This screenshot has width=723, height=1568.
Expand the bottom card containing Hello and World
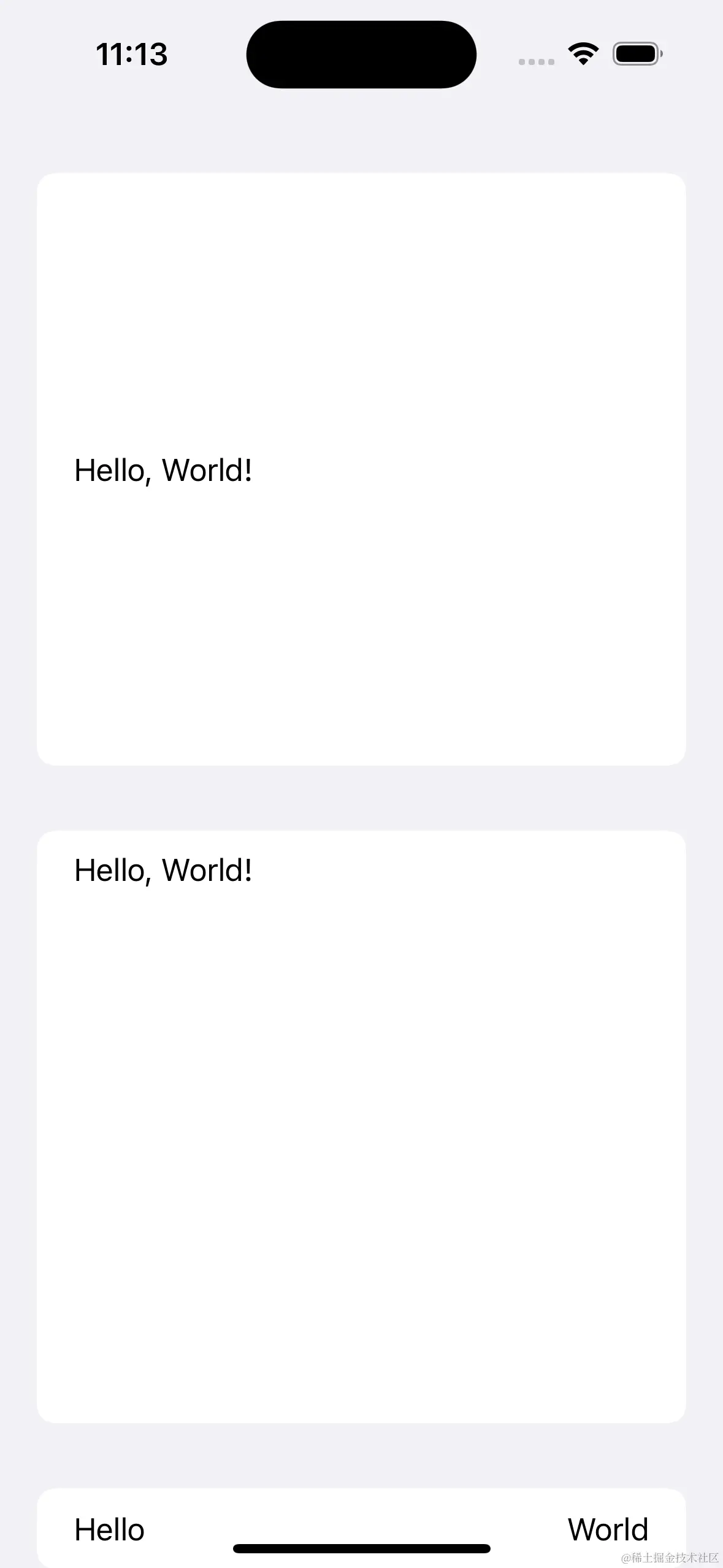pos(361,1516)
